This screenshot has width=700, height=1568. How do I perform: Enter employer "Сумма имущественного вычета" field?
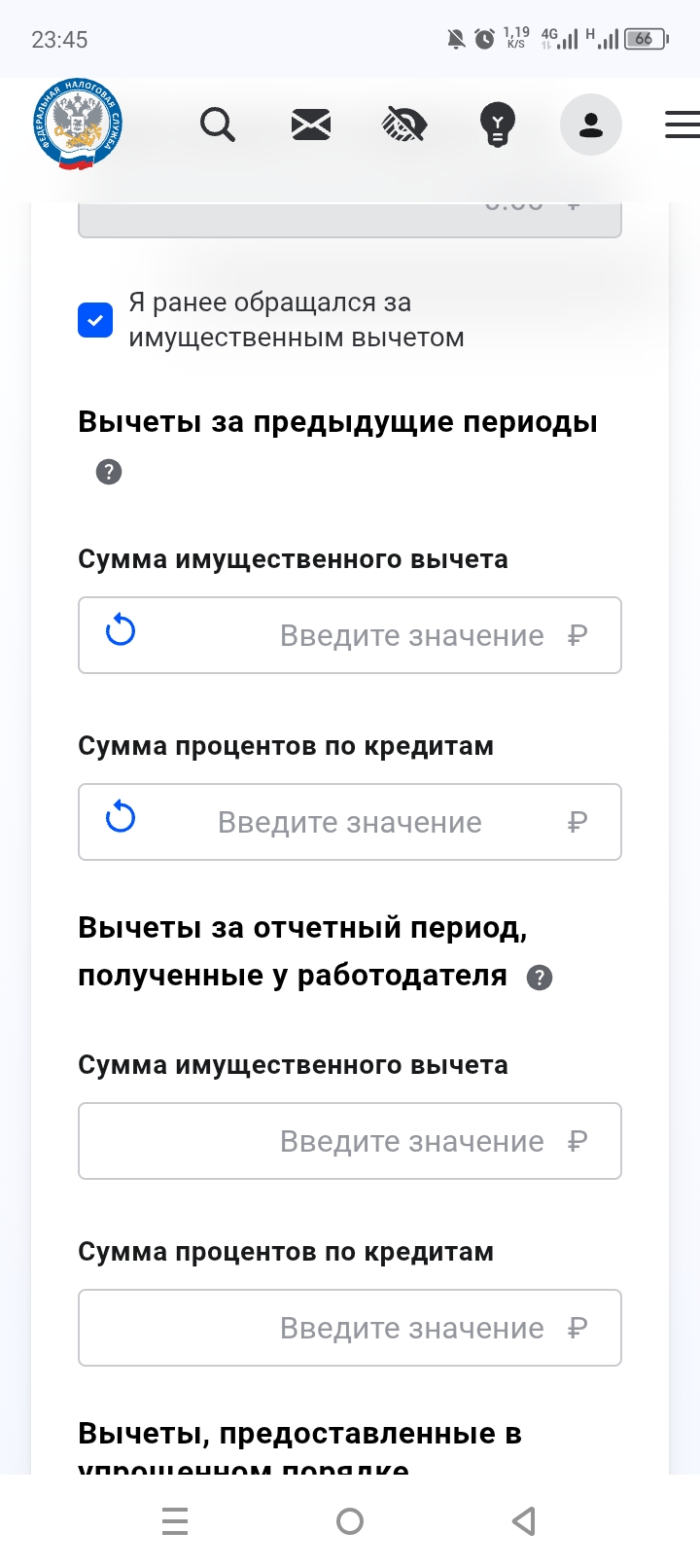pos(350,1141)
